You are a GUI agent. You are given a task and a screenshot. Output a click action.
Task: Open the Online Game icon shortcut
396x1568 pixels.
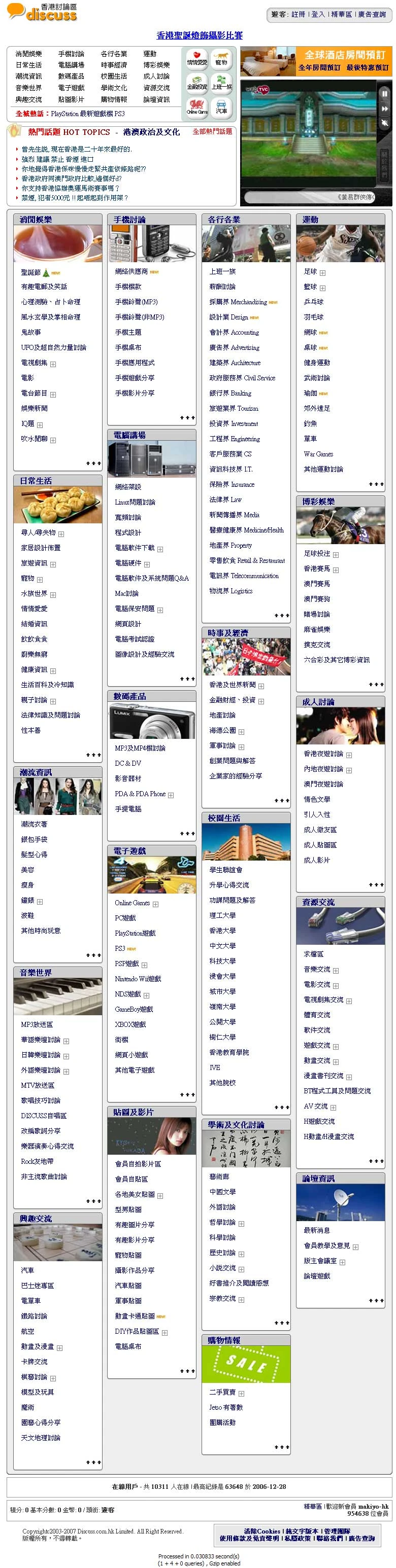[x=197, y=108]
